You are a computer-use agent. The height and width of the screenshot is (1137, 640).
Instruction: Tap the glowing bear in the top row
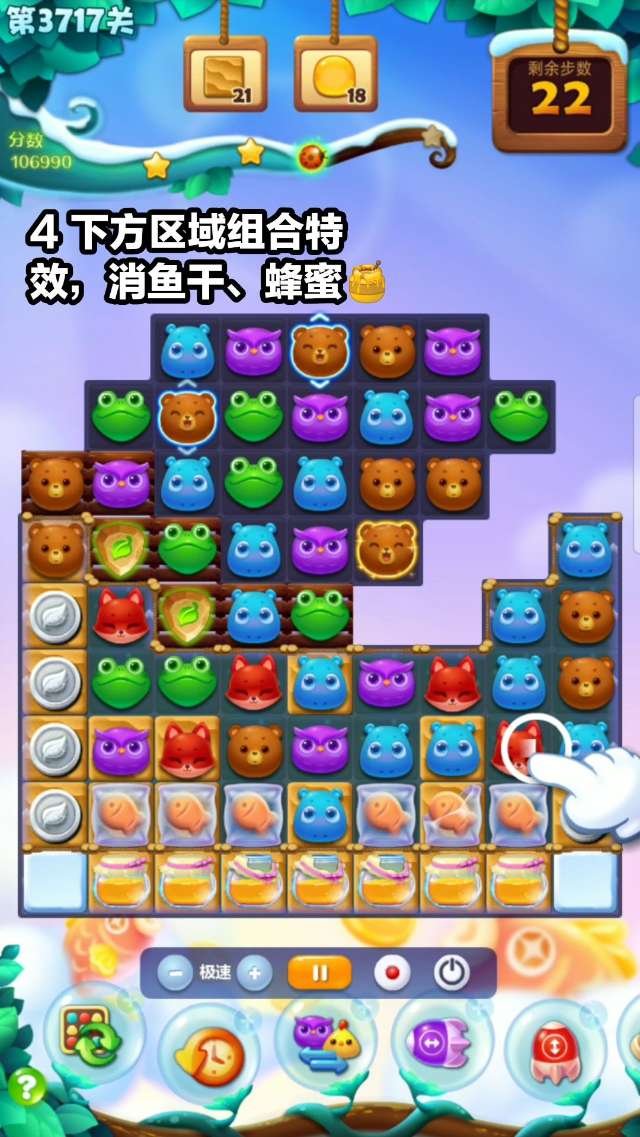[x=319, y=350]
